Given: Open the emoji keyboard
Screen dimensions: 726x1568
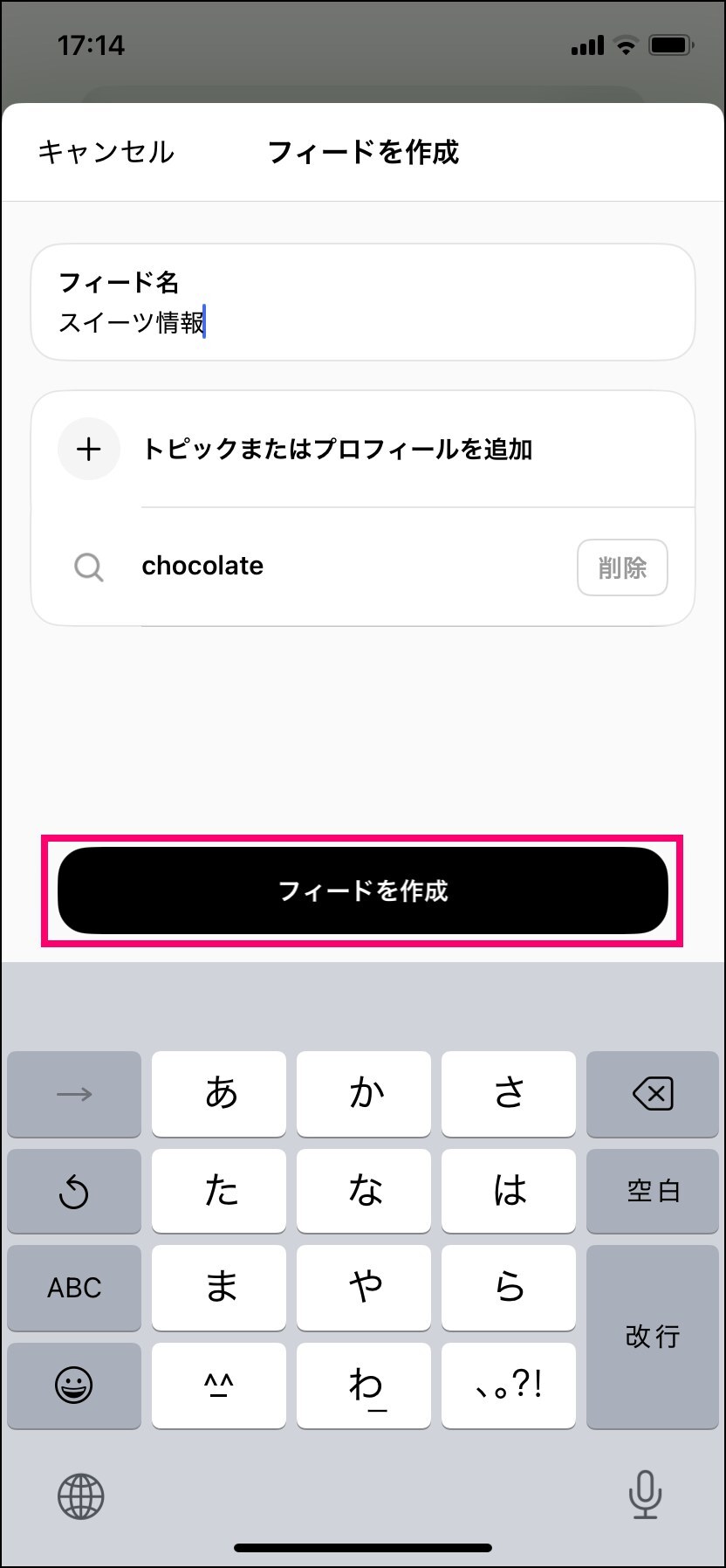Looking at the screenshot, I should pyautogui.click(x=74, y=1386).
